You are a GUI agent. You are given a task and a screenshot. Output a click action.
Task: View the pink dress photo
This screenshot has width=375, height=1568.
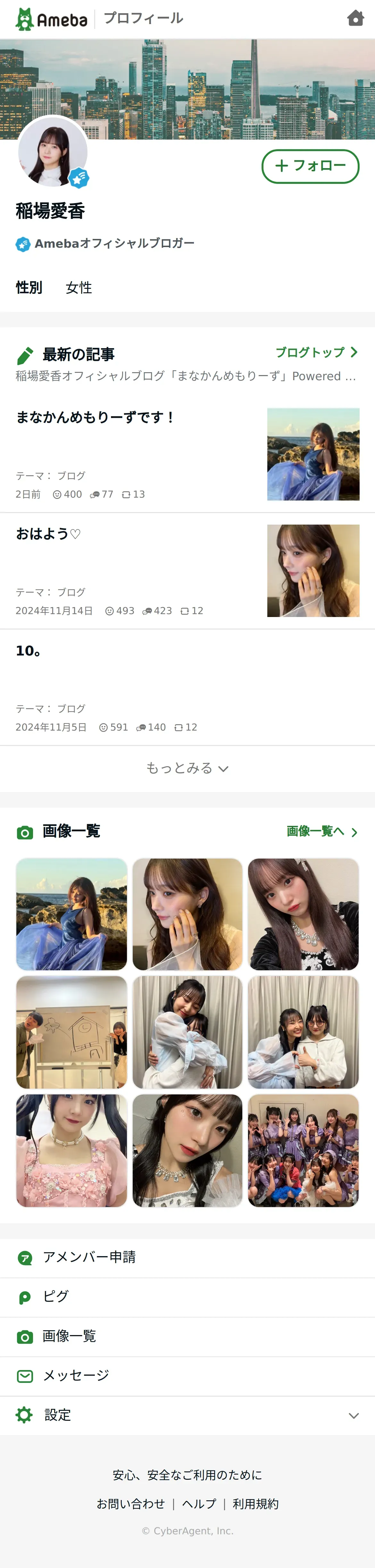tap(72, 1150)
